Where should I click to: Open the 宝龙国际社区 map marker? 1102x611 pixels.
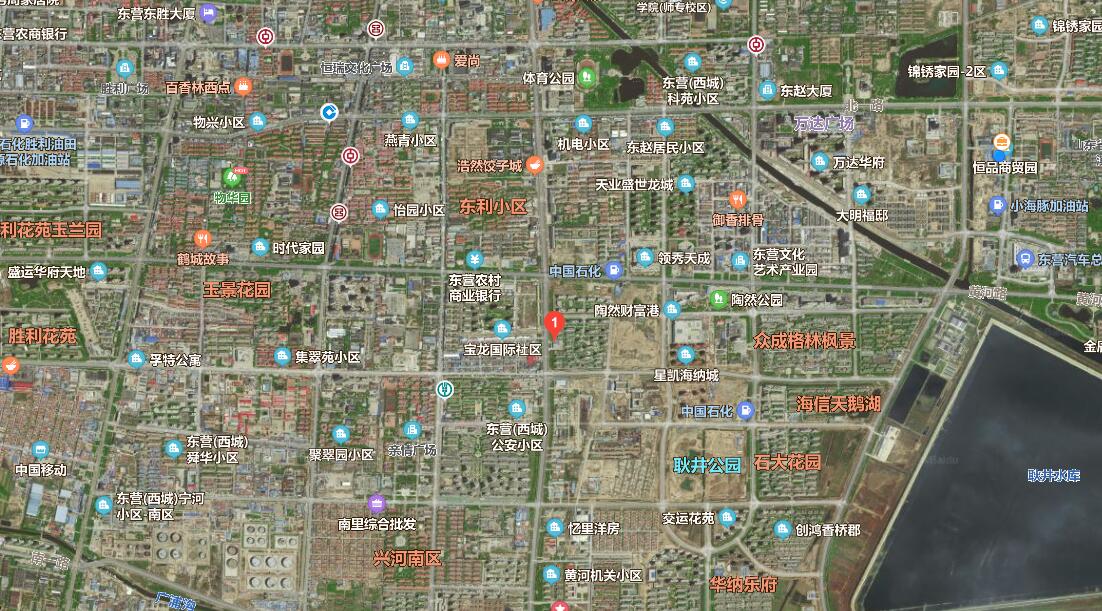coord(502,330)
